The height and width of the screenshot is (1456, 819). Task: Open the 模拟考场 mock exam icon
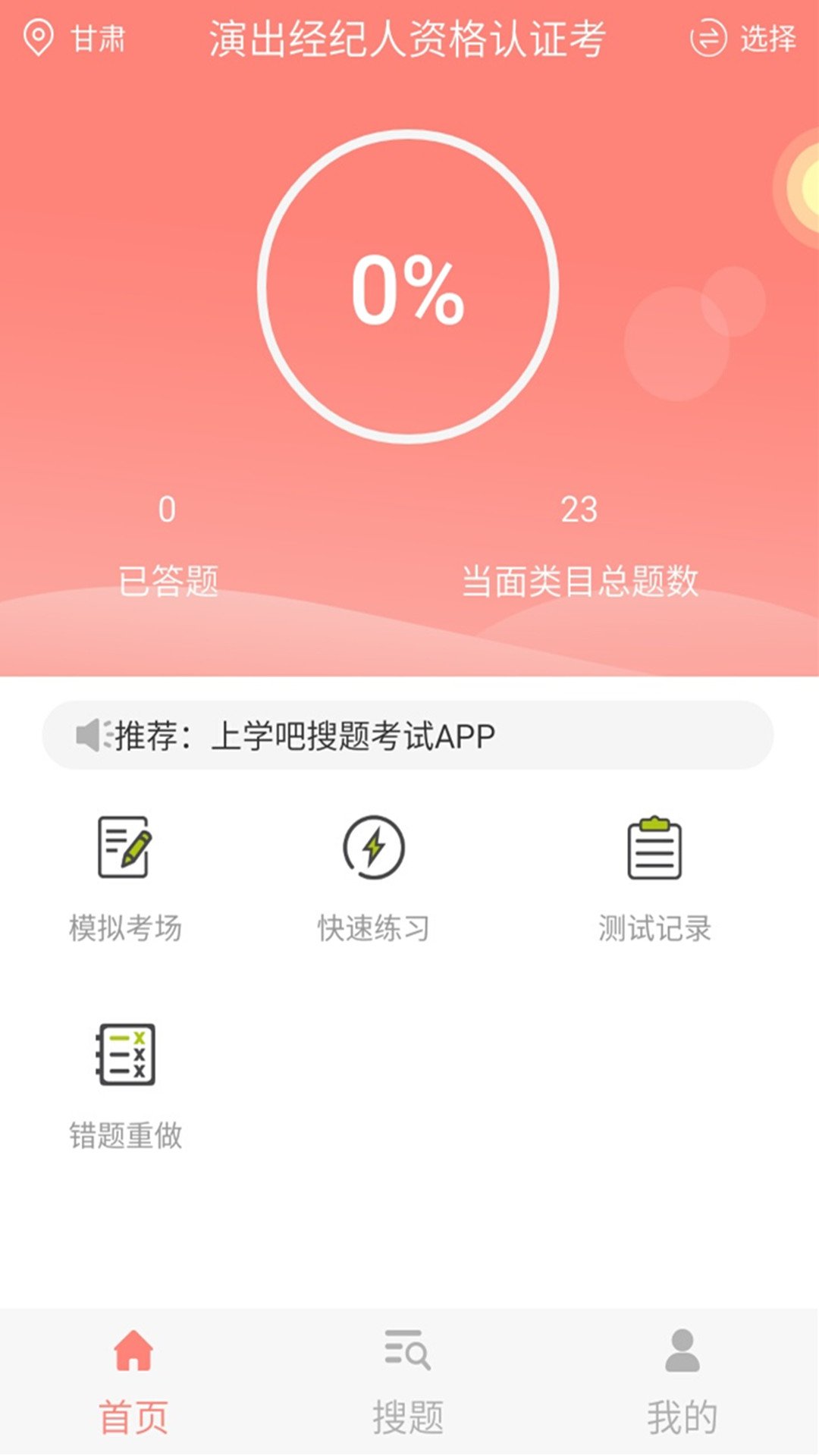click(124, 849)
